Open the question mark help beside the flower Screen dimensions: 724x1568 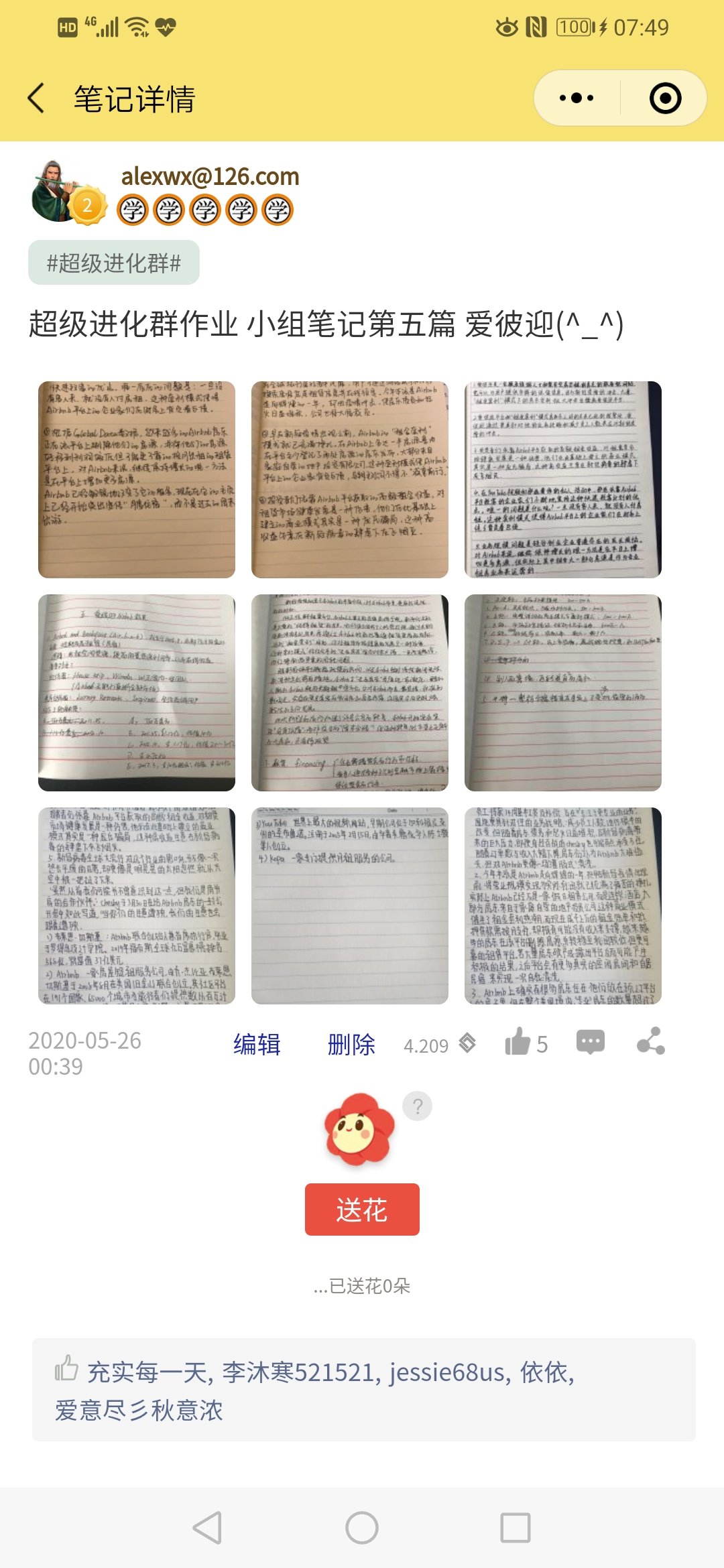point(417,1106)
